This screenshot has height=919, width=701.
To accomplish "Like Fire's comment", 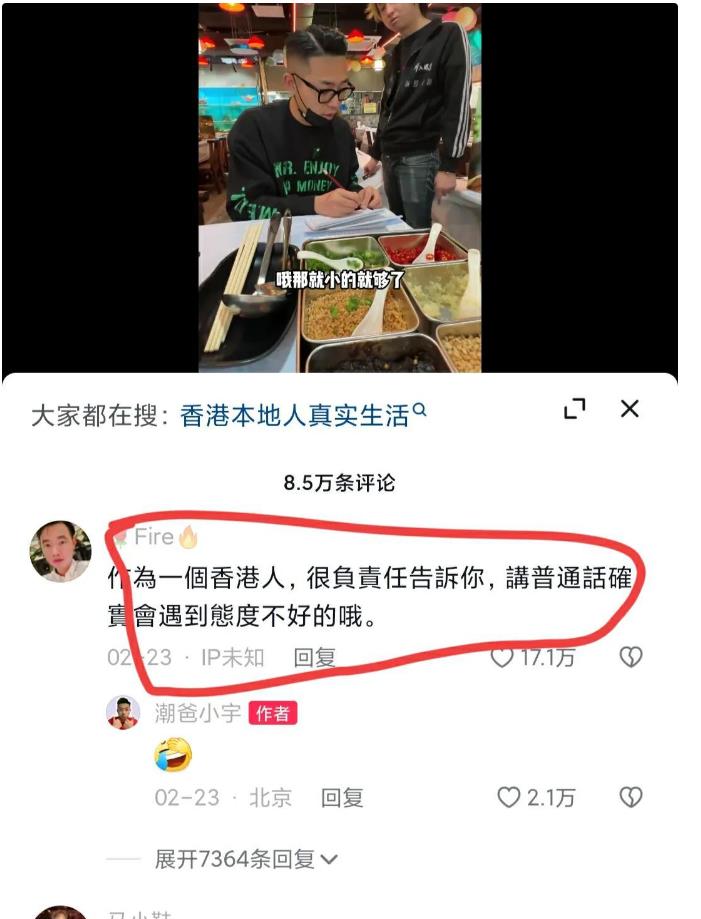I will pyautogui.click(x=502, y=657).
